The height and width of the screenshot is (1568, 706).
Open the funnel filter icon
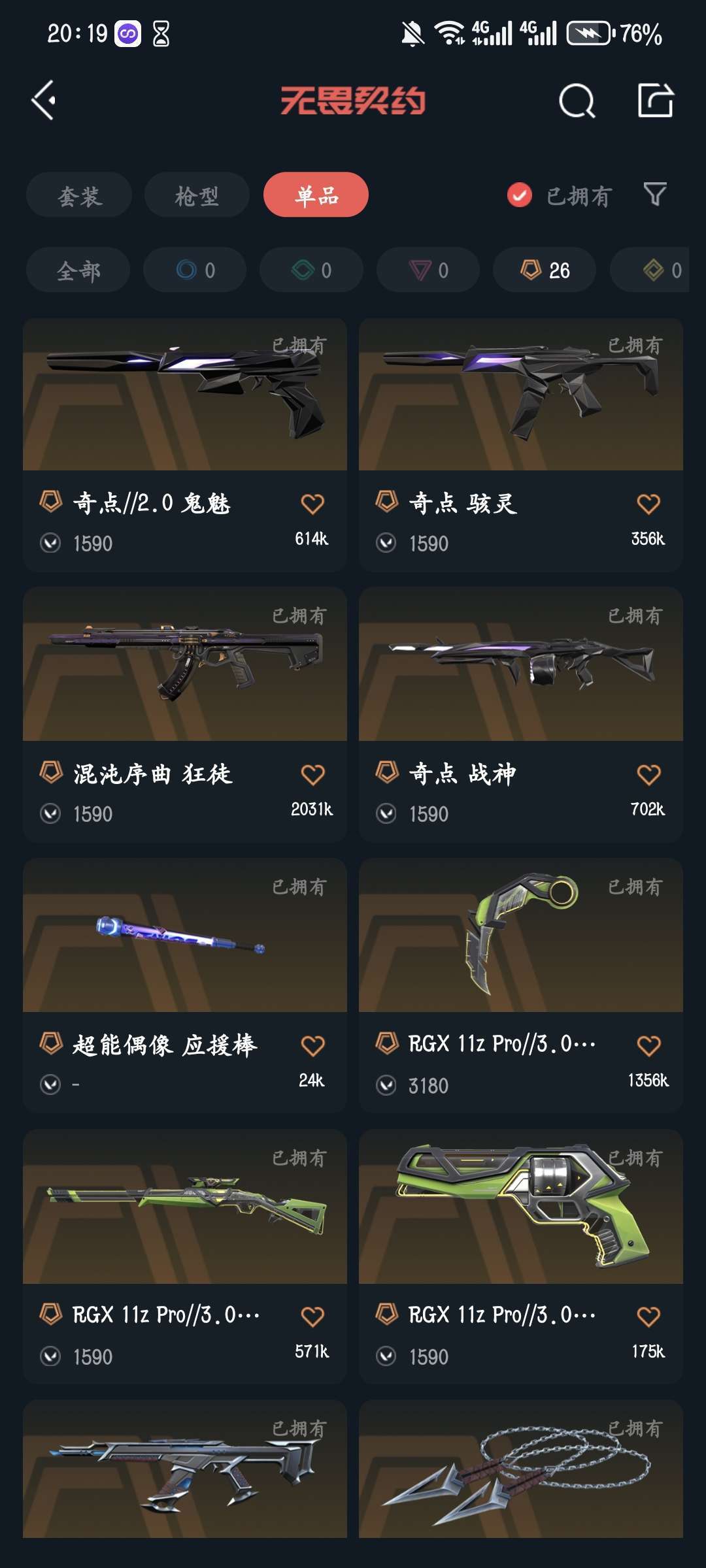pos(655,195)
